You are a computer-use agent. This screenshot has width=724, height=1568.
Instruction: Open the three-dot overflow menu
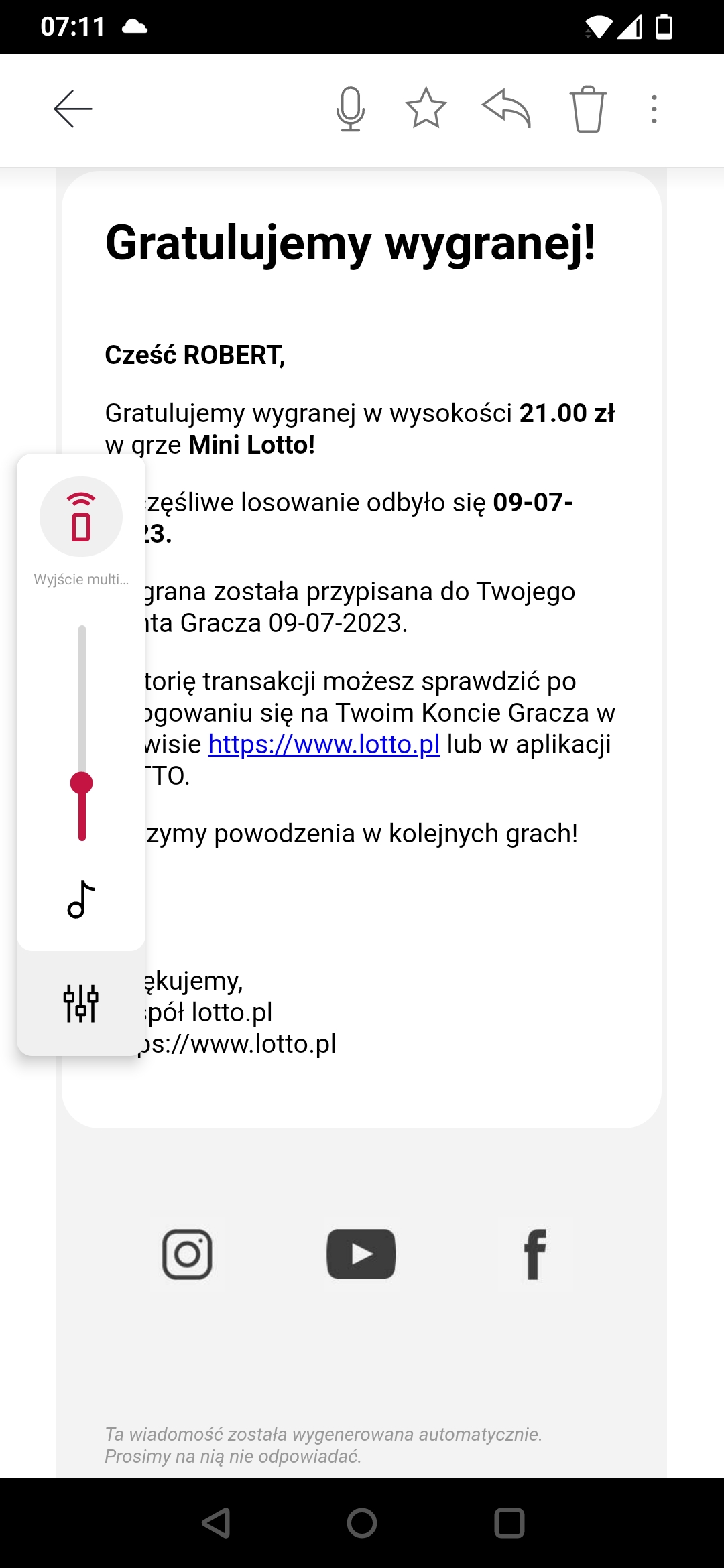click(654, 109)
